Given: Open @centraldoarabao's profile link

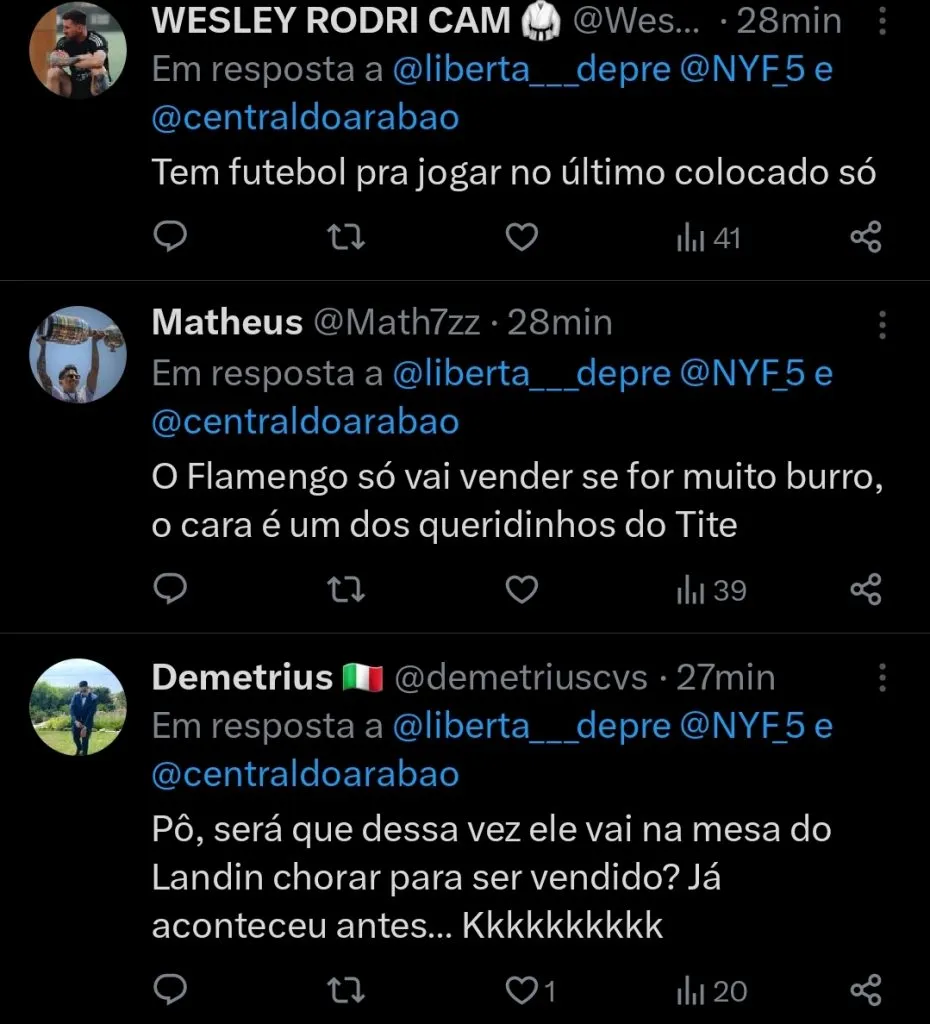Looking at the screenshot, I should [305, 117].
